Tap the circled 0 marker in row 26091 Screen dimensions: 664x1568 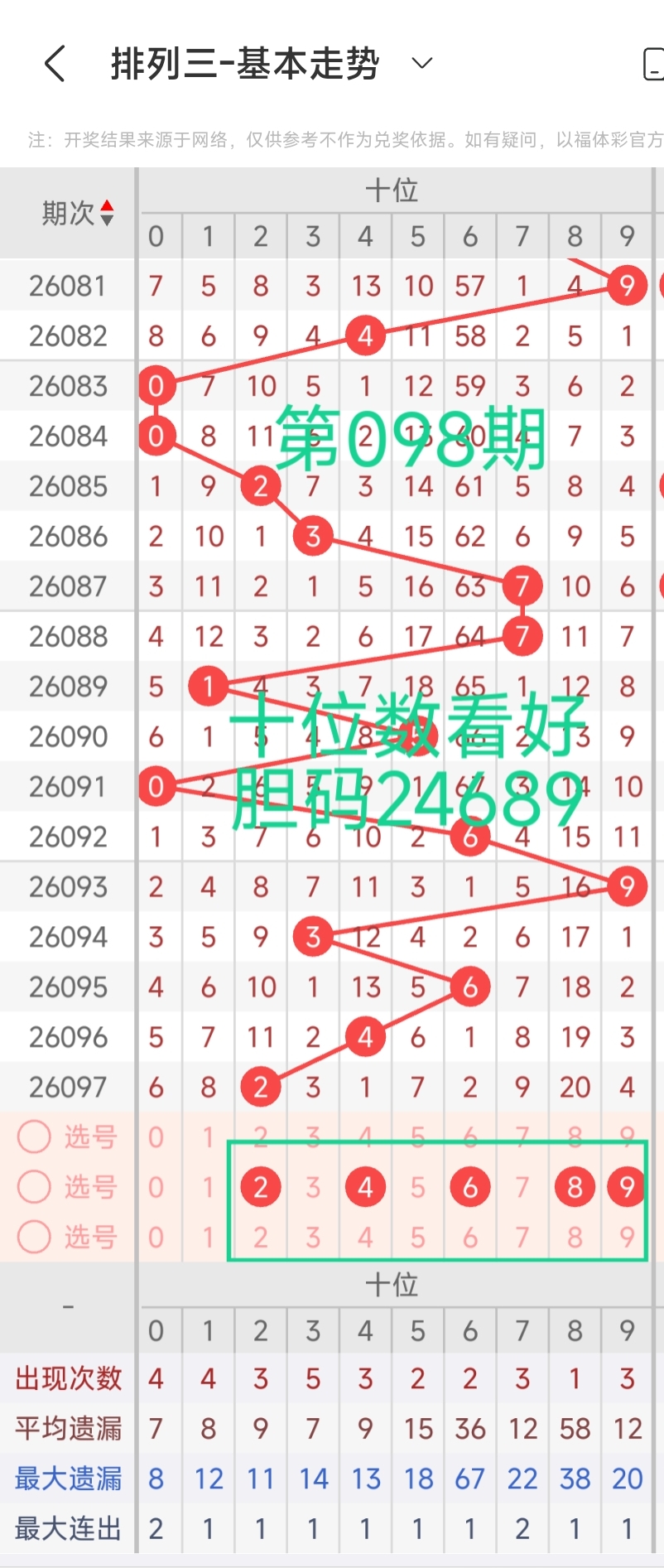coord(156,786)
